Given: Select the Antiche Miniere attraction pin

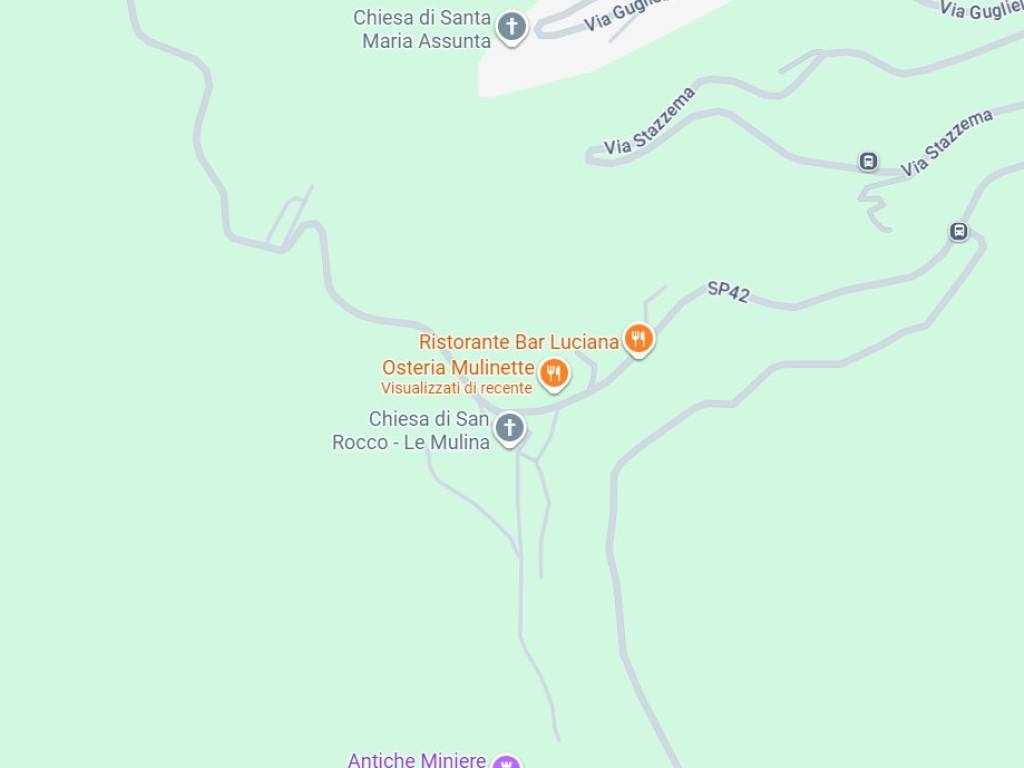Looking at the screenshot, I should [x=508, y=762].
